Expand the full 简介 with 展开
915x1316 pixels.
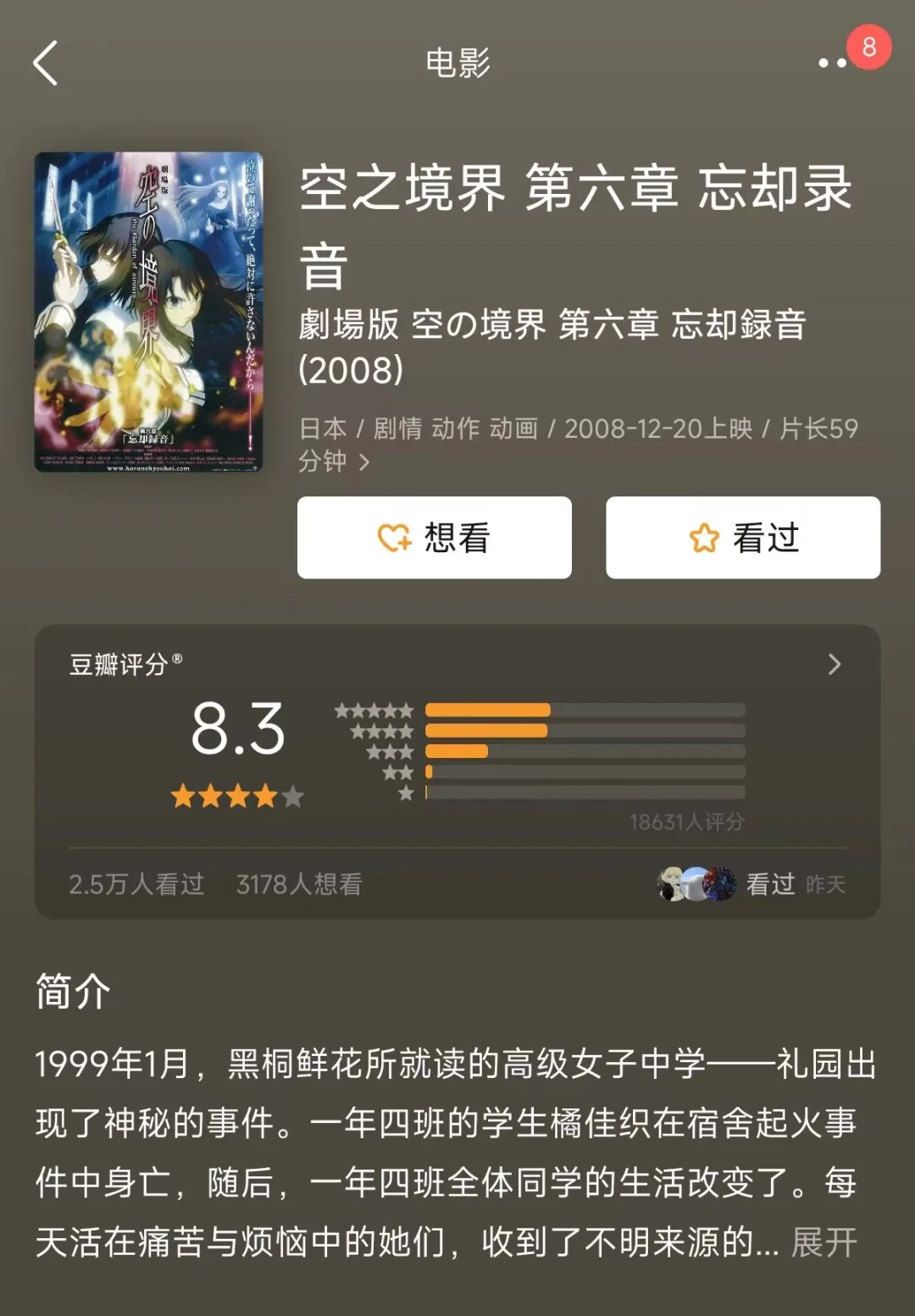tap(823, 1242)
